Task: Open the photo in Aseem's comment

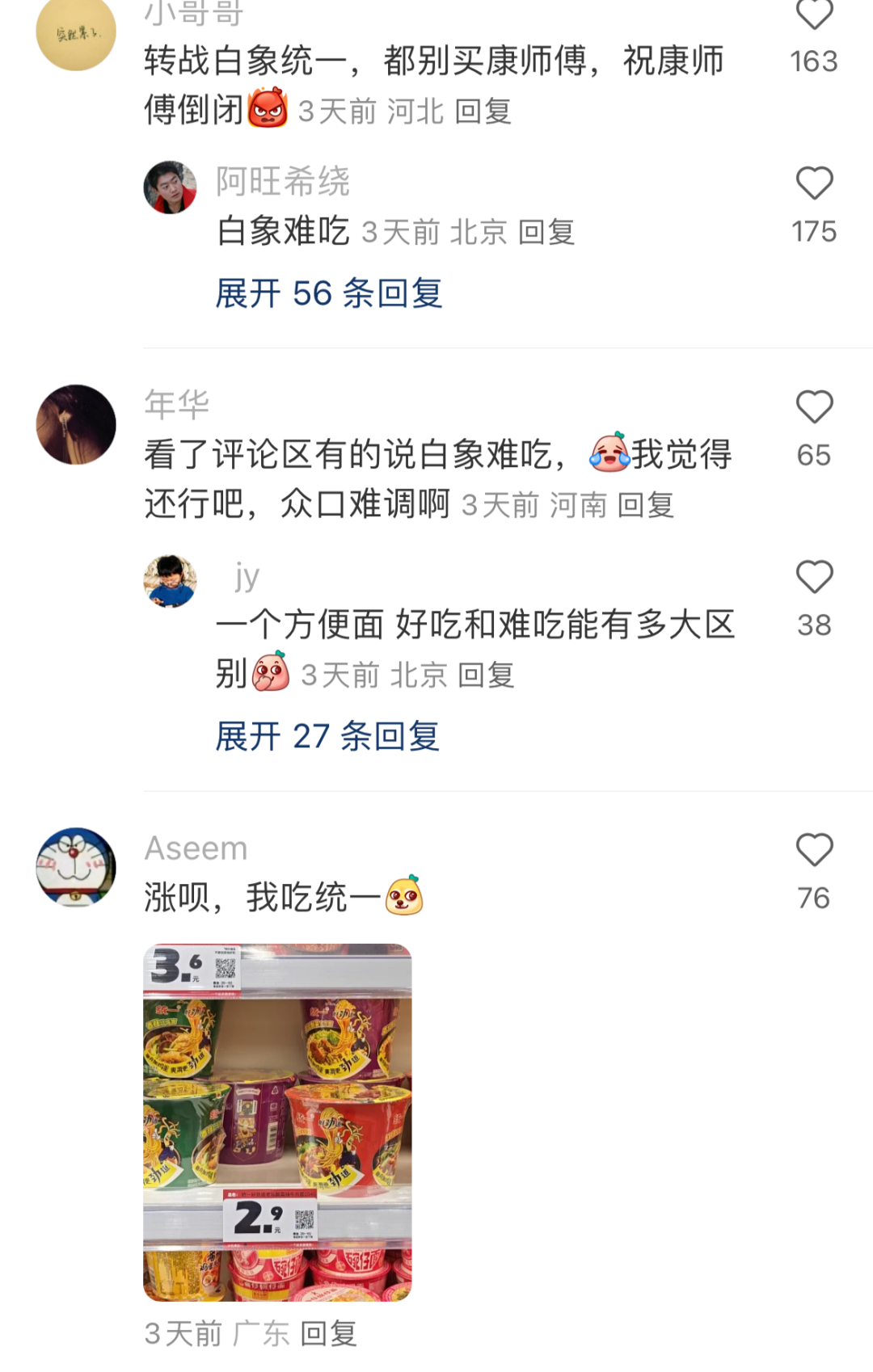Action: (277, 1122)
